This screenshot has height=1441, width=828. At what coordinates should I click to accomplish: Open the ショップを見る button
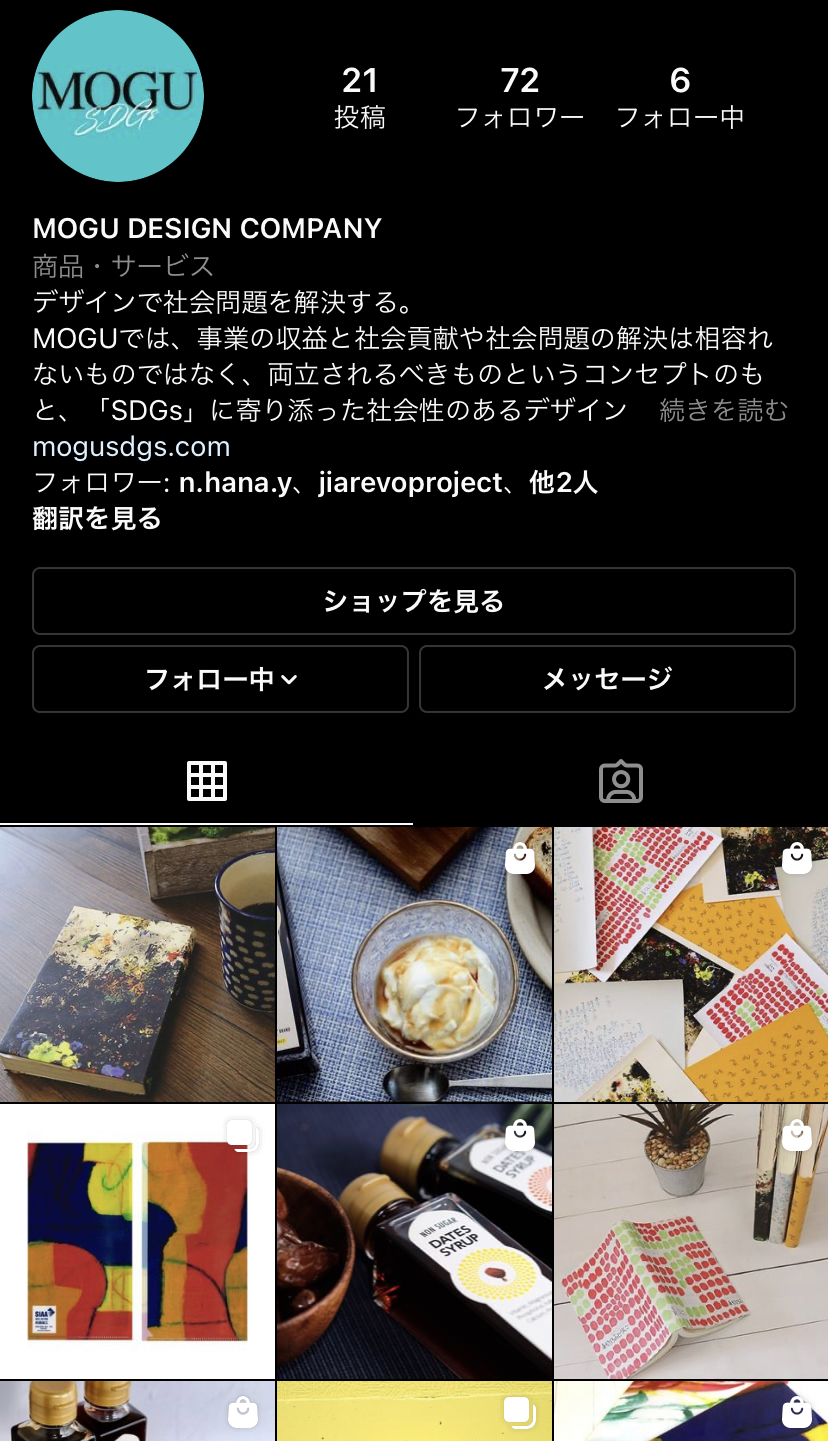pos(414,600)
